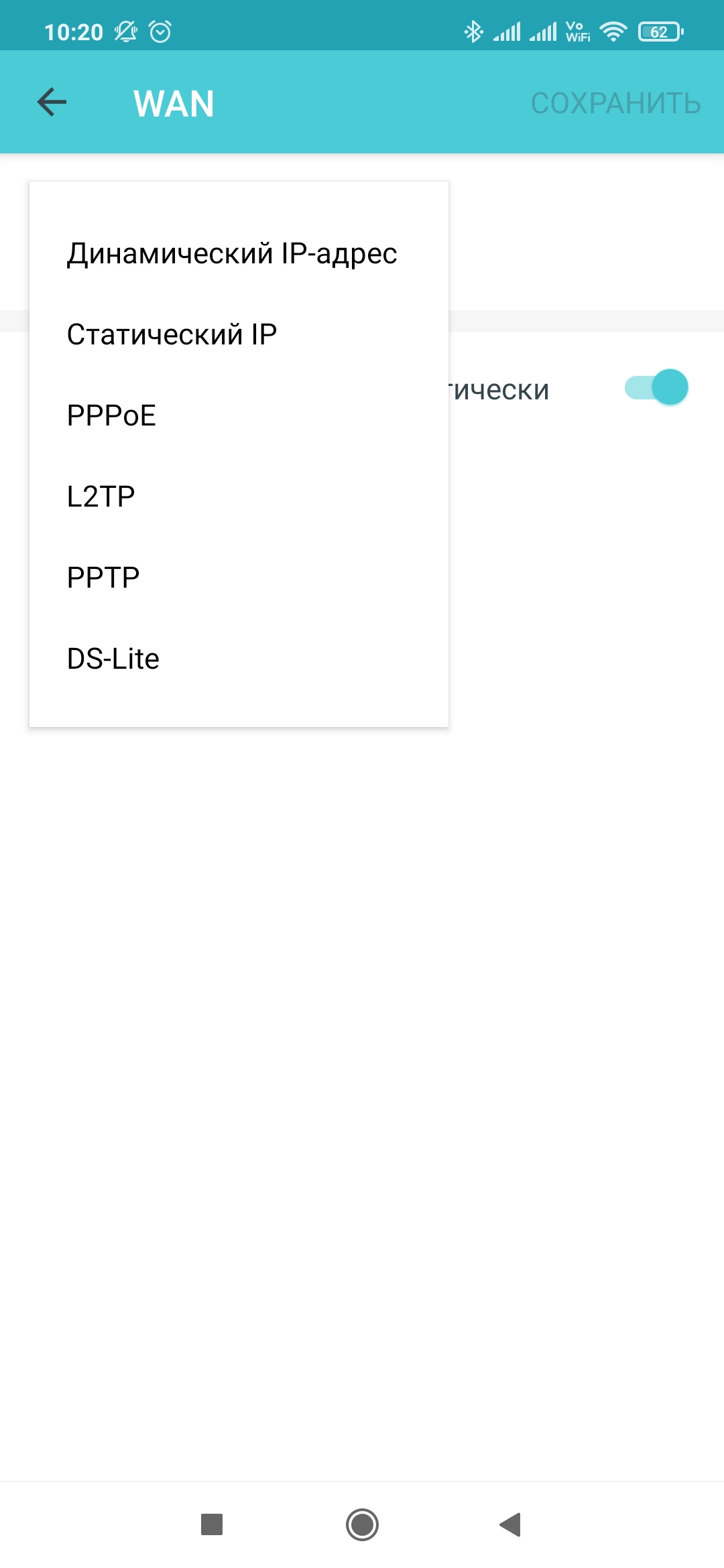Go back using the arrow icon
This screenshot has width=724, height=1568.
[x=52, y=103]
